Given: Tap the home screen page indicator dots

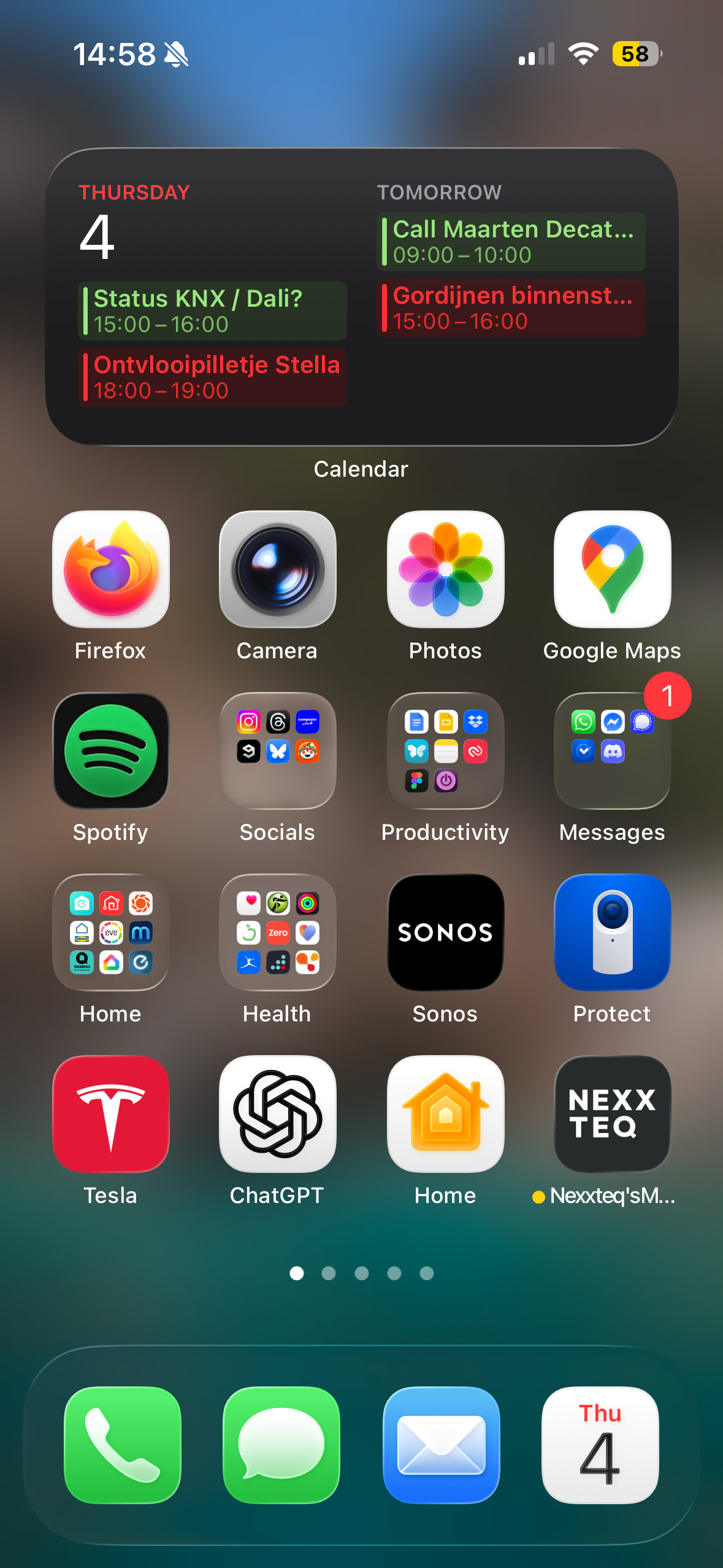Looking at the screenshot, I should 361,1274.
